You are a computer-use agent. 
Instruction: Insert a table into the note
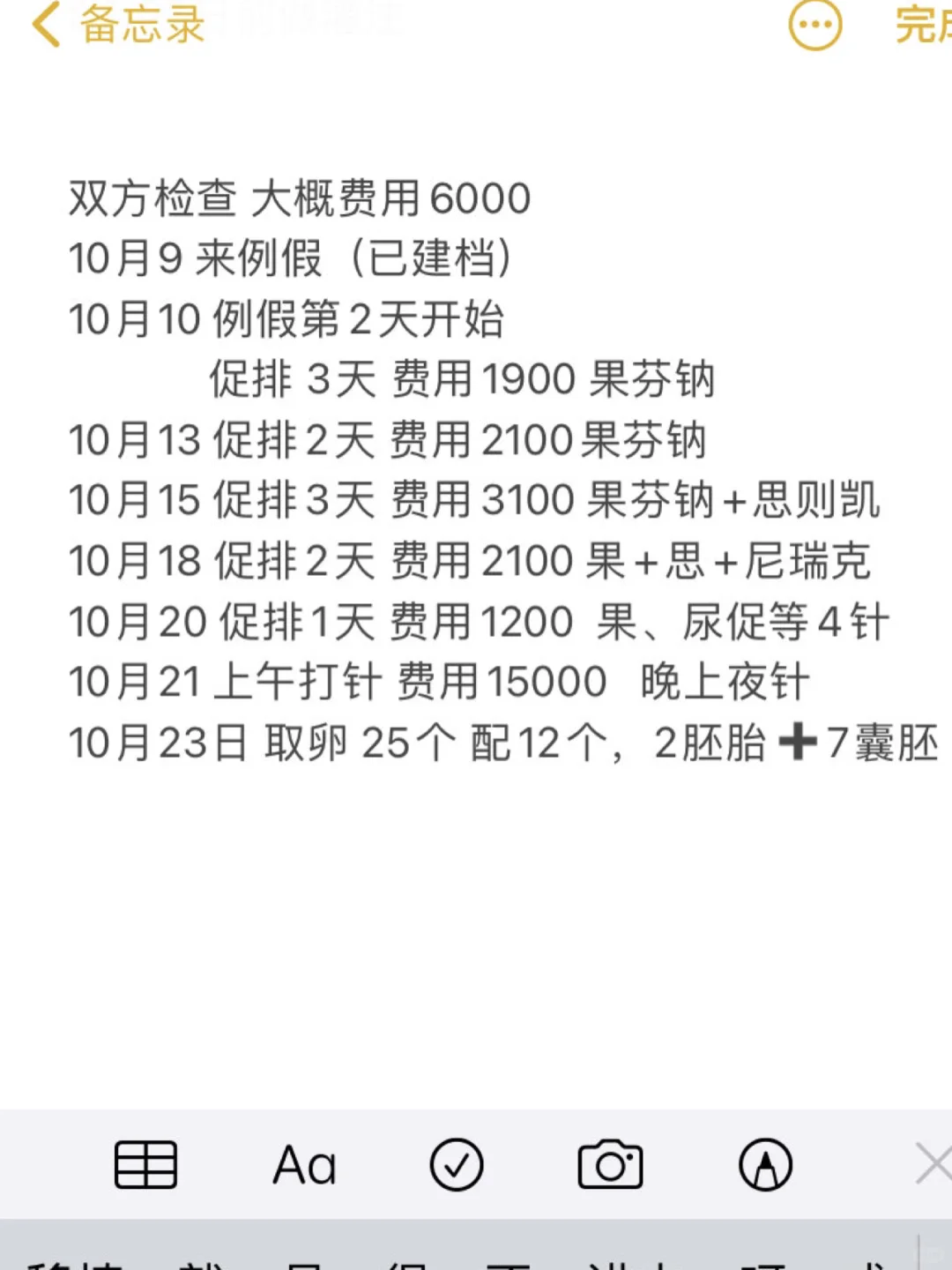pyautogui.click(x=146, y=1164)
